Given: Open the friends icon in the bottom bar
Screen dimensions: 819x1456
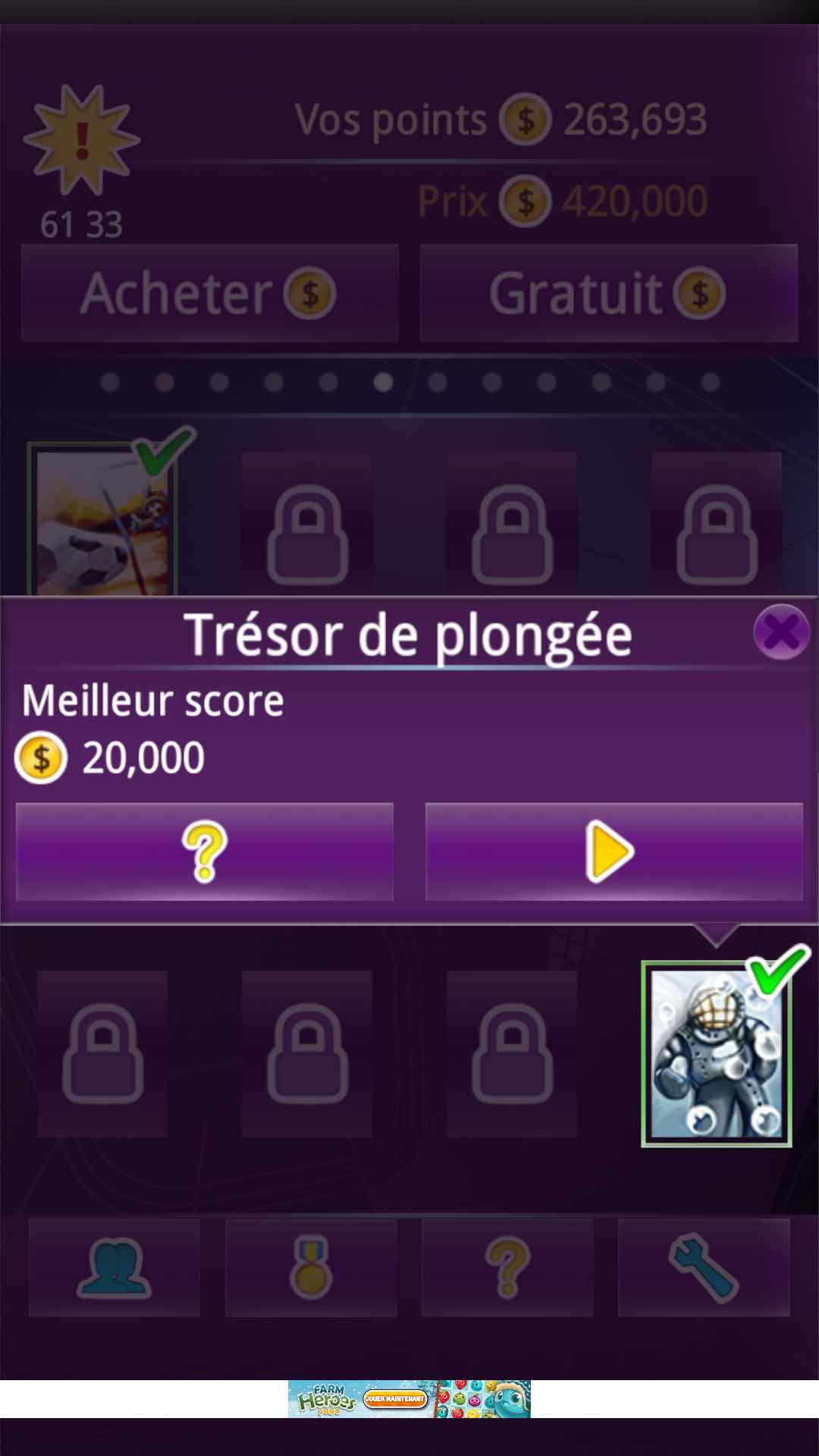Looking at the screenshot, I should click(x=115, y=1268).
